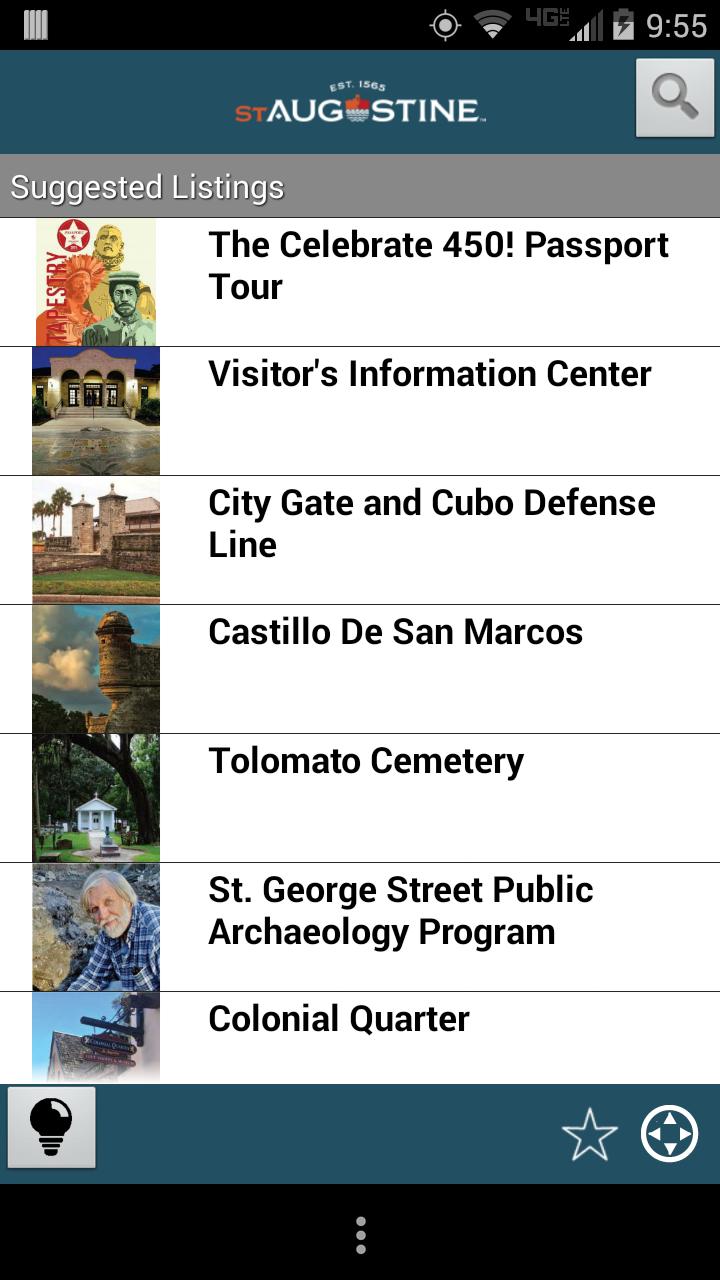
Task: Select Visitor's Information Center listing
Action: (430, 375)
